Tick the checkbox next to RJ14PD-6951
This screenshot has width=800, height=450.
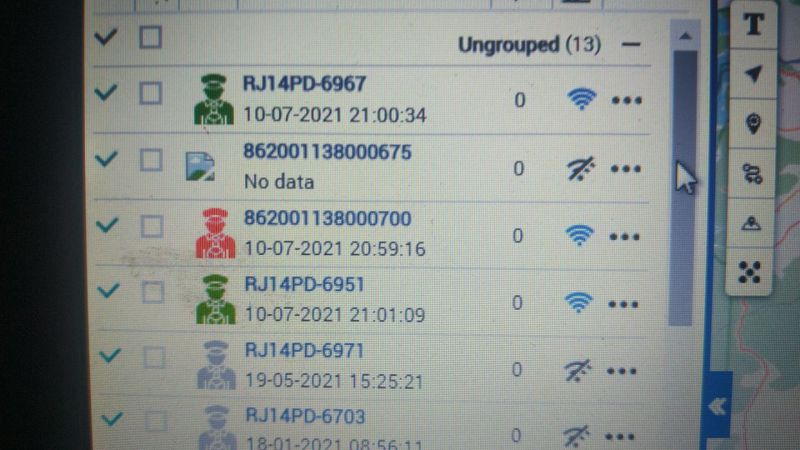pyautogui.click(x=150, y=292)
